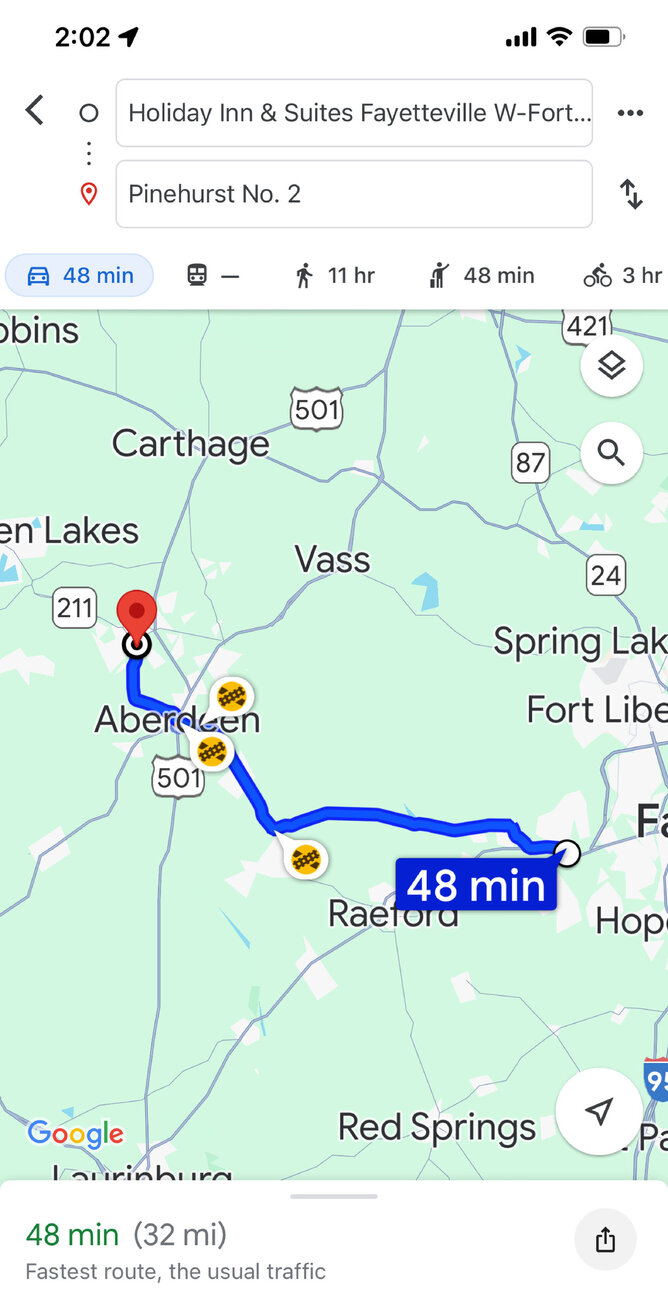Share the route directions
The width and height of the screenshot is (668, 1294).
(605, 1241)
